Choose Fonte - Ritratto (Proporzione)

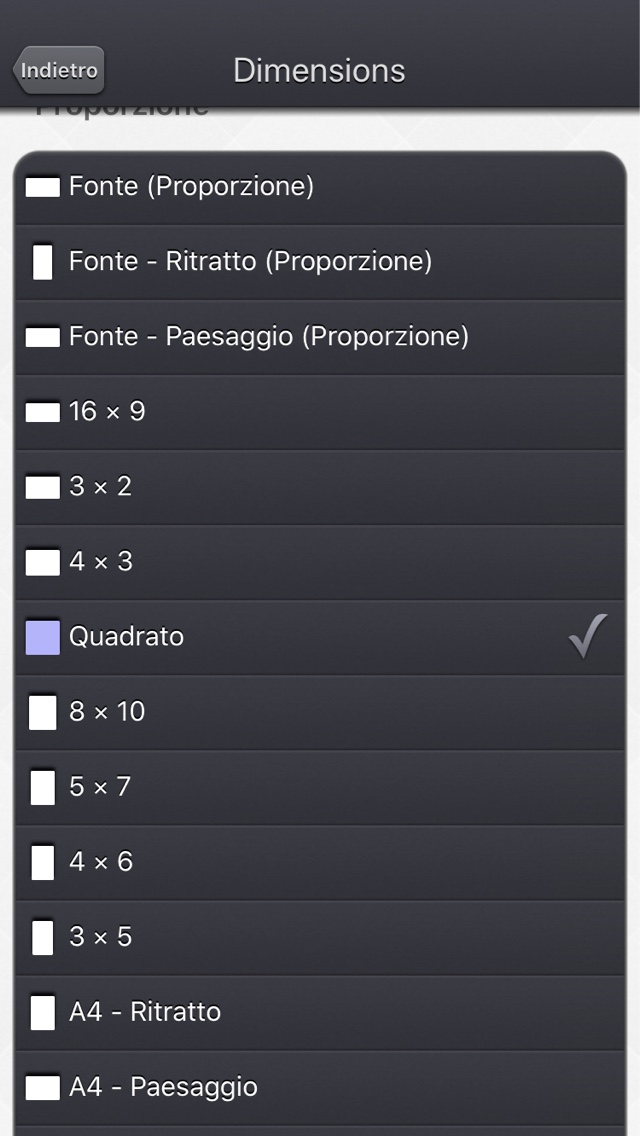click(x=320, y=262)
